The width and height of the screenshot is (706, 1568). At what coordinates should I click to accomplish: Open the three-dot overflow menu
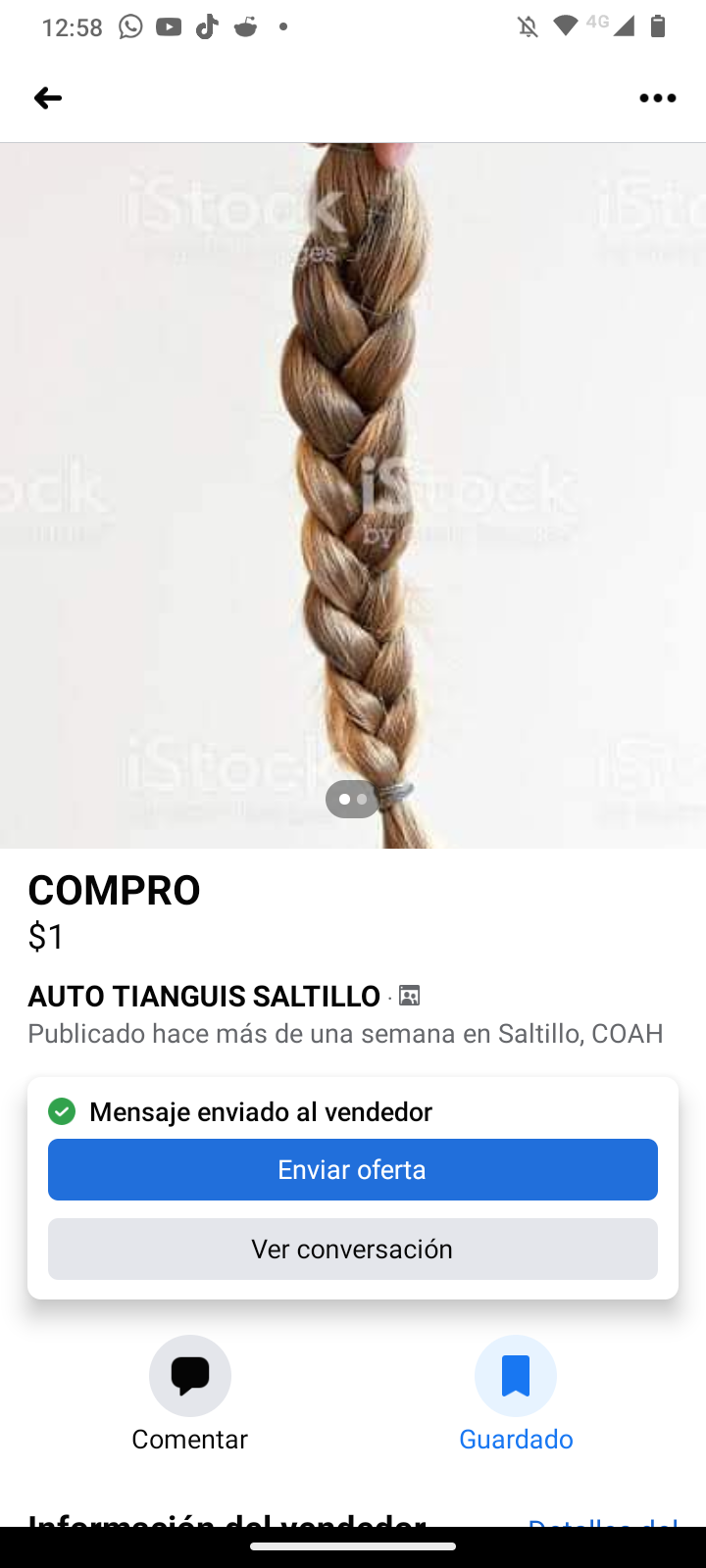[x=657, y=98]
